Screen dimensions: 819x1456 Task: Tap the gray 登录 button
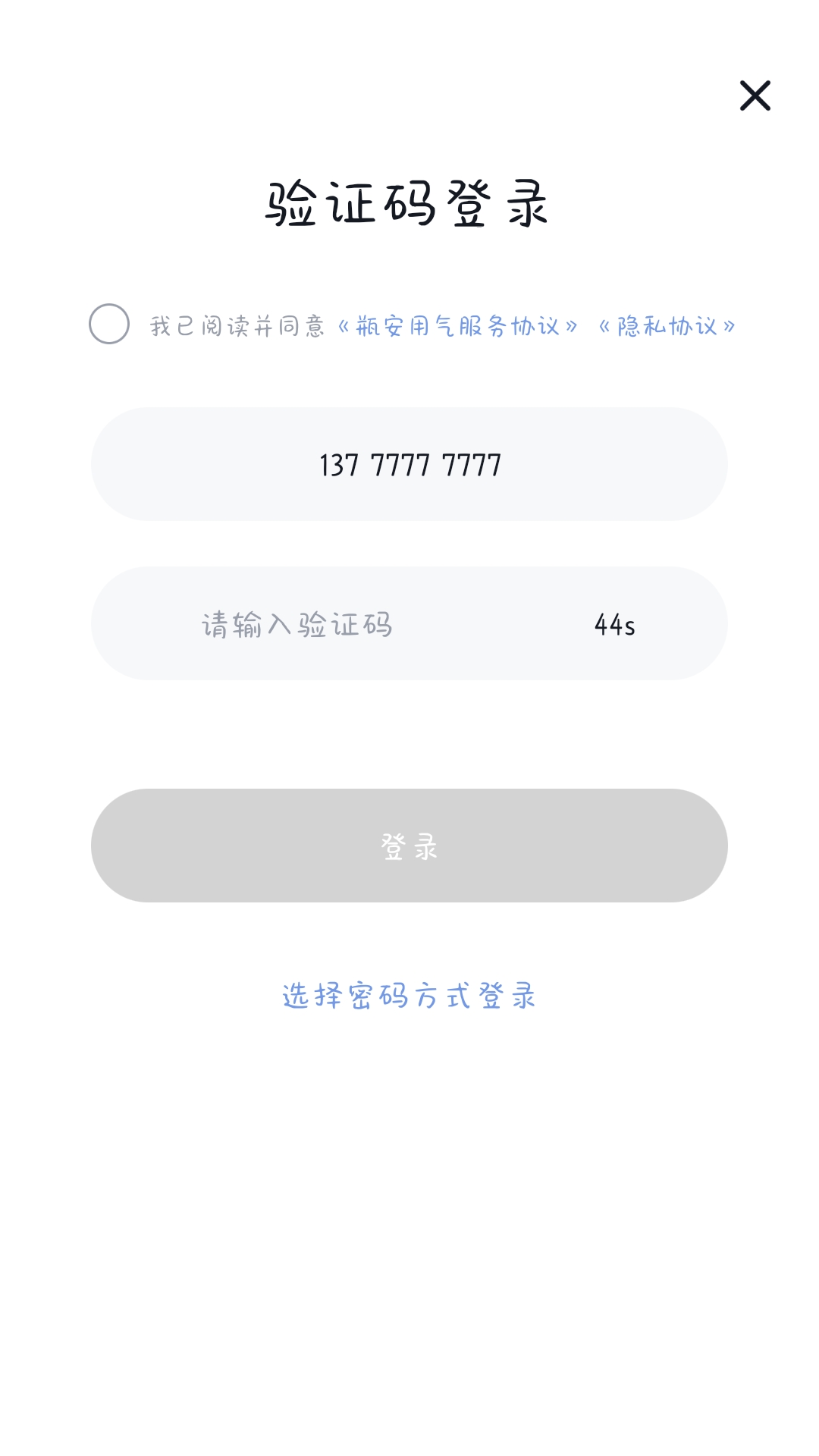pyautogui.click(x=409, y=846)
